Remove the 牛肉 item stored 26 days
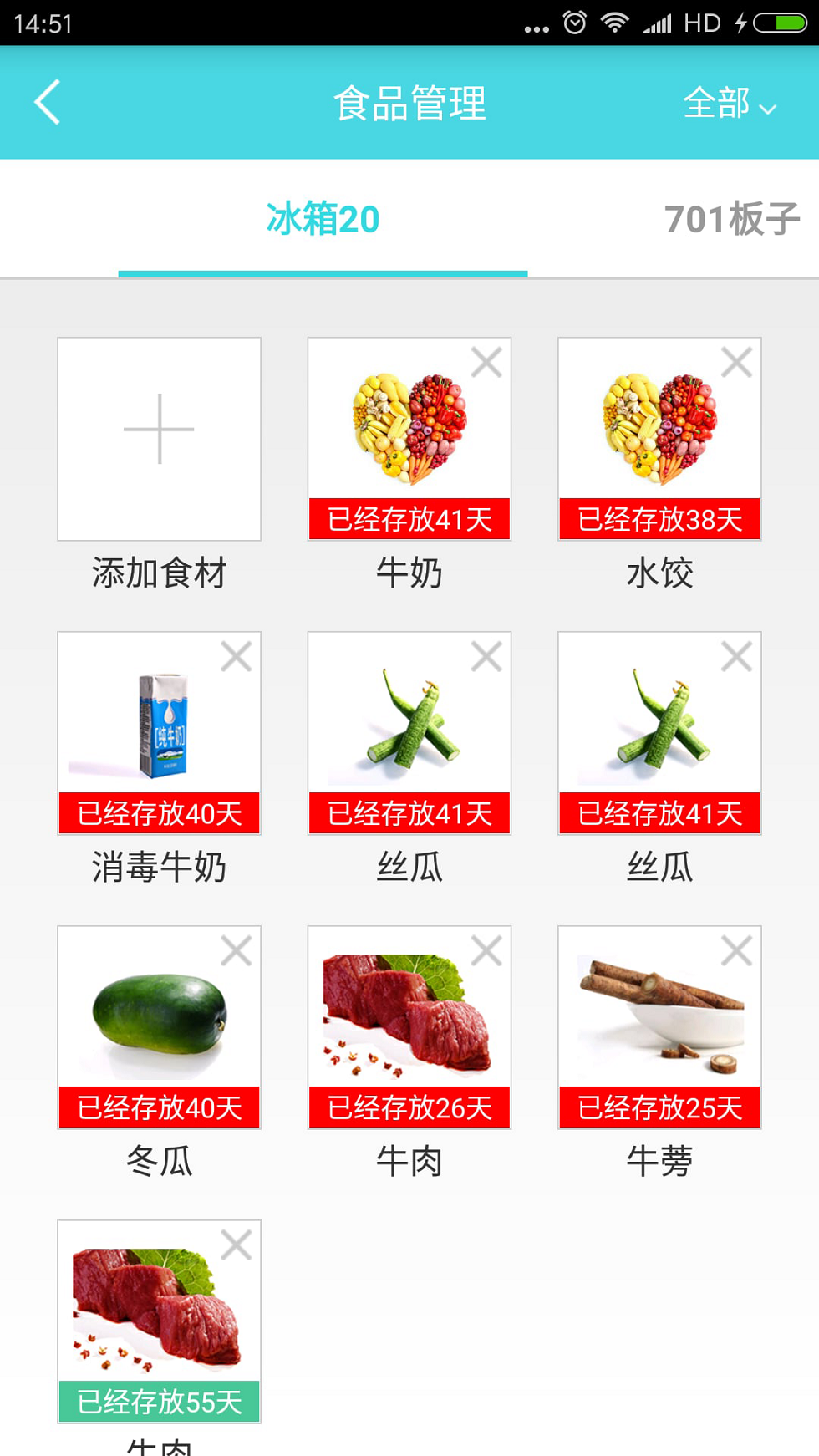Screen dimensions: 819x1456 [x=486, y=951]
